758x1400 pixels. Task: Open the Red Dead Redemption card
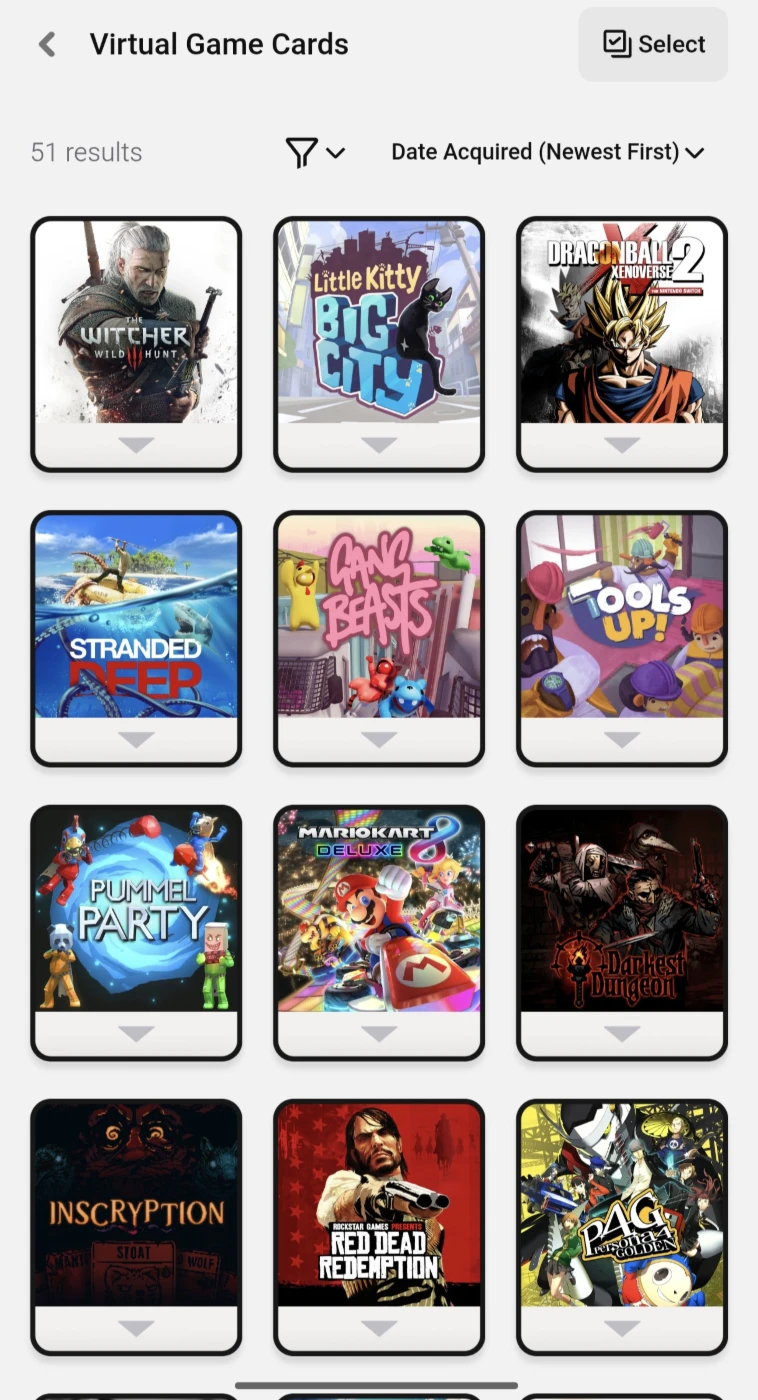point(379,1205)
